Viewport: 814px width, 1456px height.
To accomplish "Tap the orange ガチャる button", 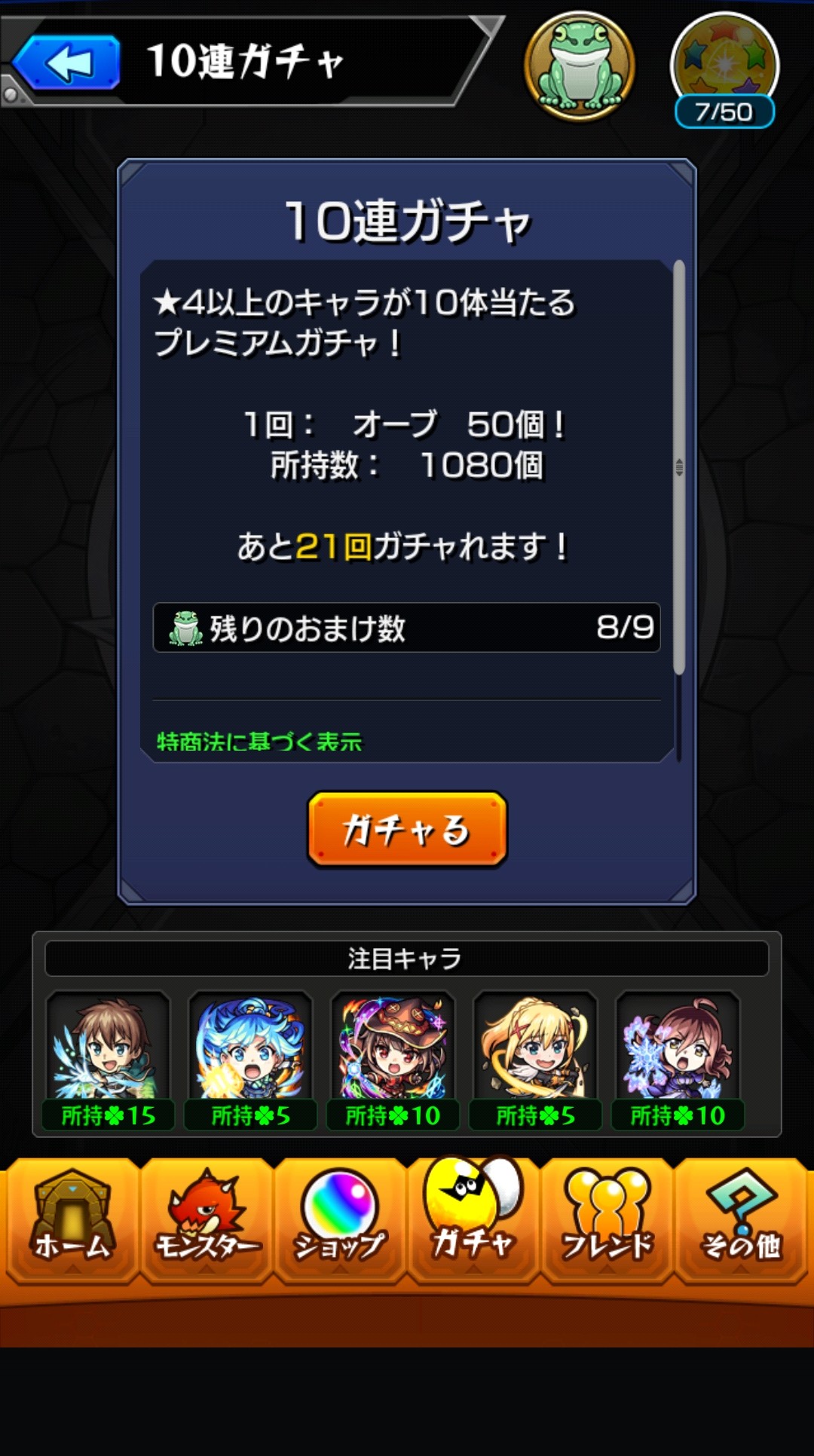I will pyautogui.click(x=407, y=829).
